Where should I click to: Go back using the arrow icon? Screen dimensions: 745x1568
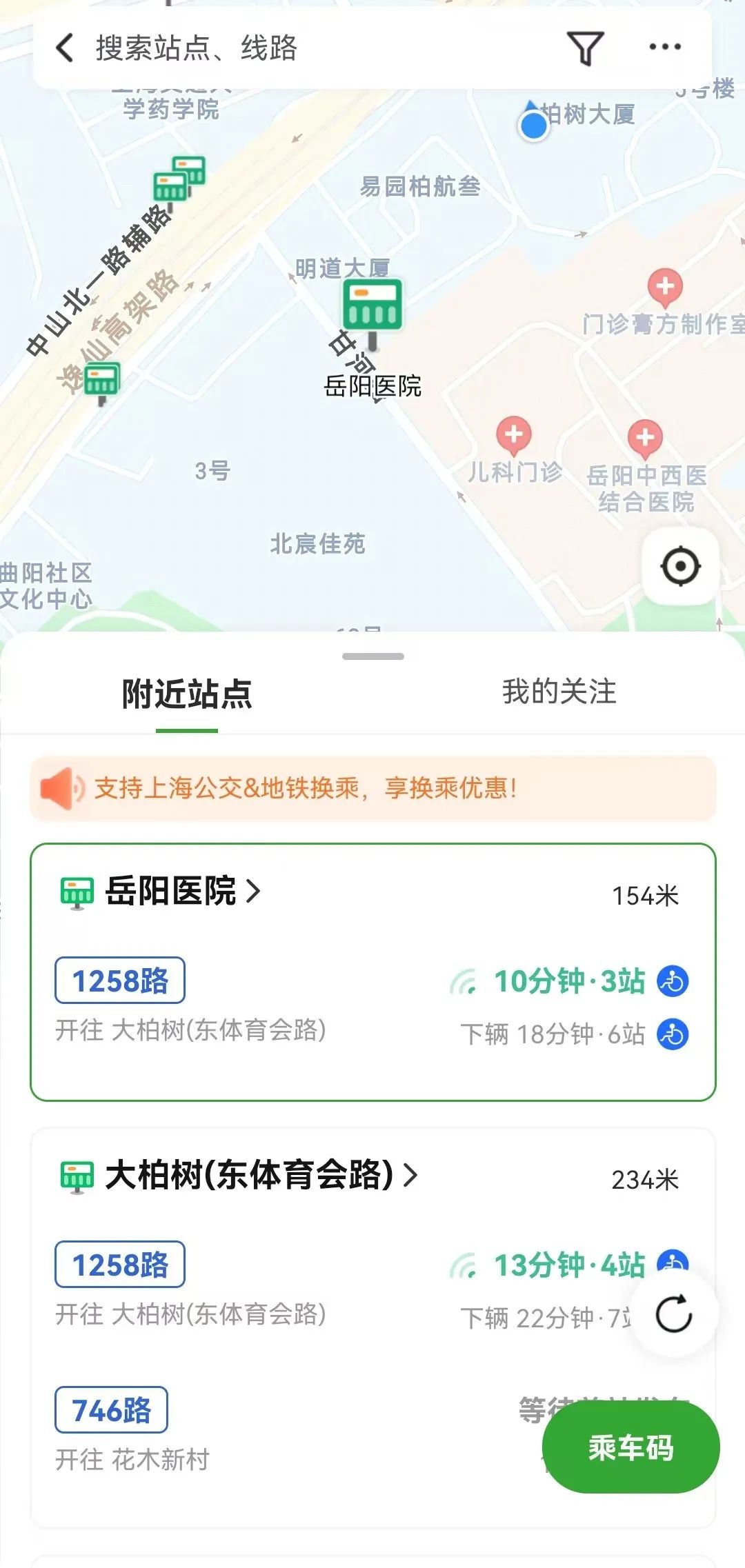(65, 48)
